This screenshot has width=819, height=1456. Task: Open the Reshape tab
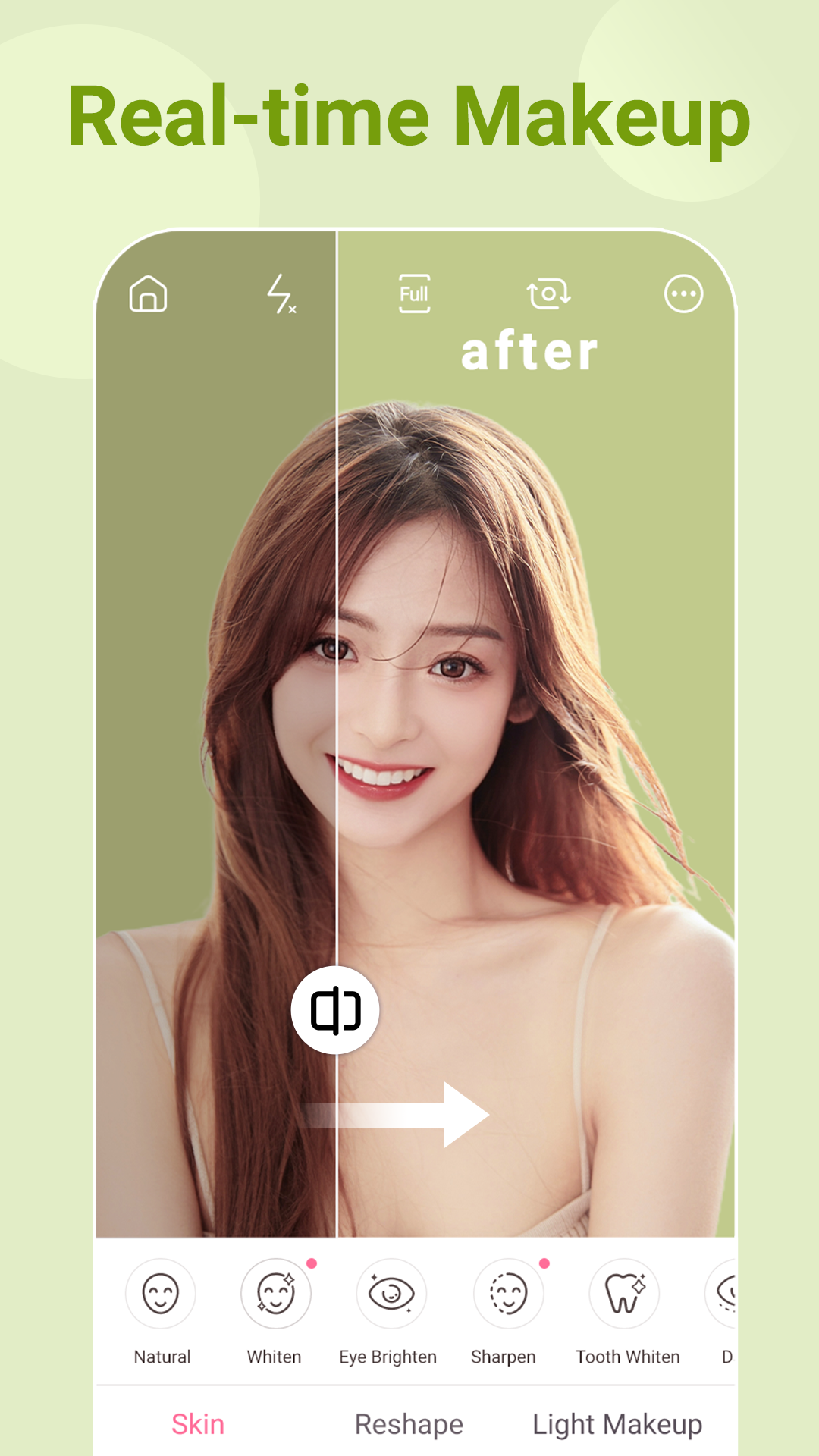point(408,1424)
